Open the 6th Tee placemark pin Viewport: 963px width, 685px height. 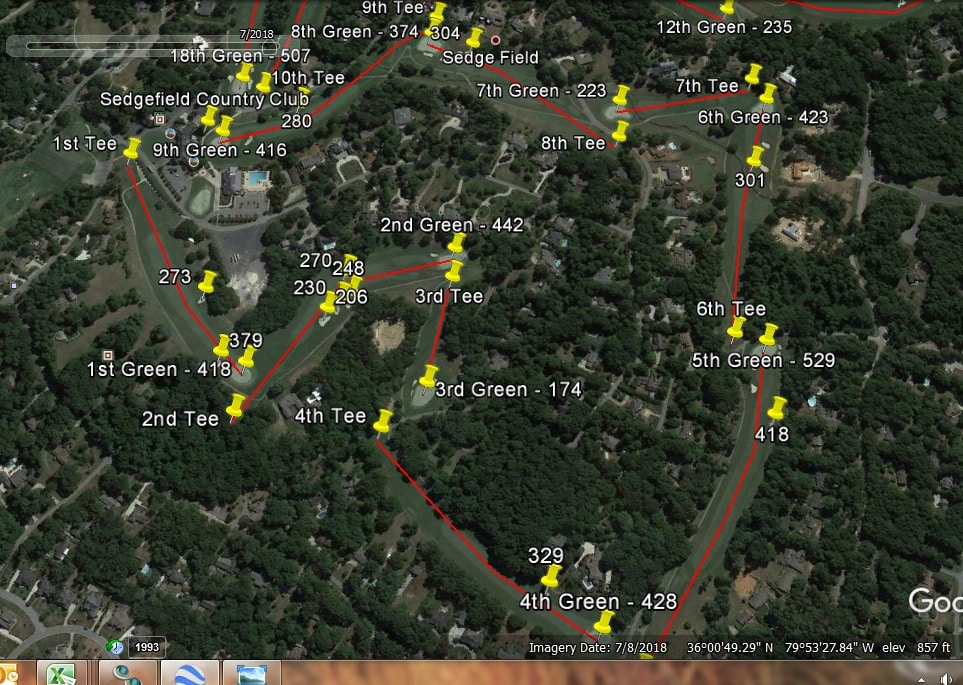tap(737, 327)
